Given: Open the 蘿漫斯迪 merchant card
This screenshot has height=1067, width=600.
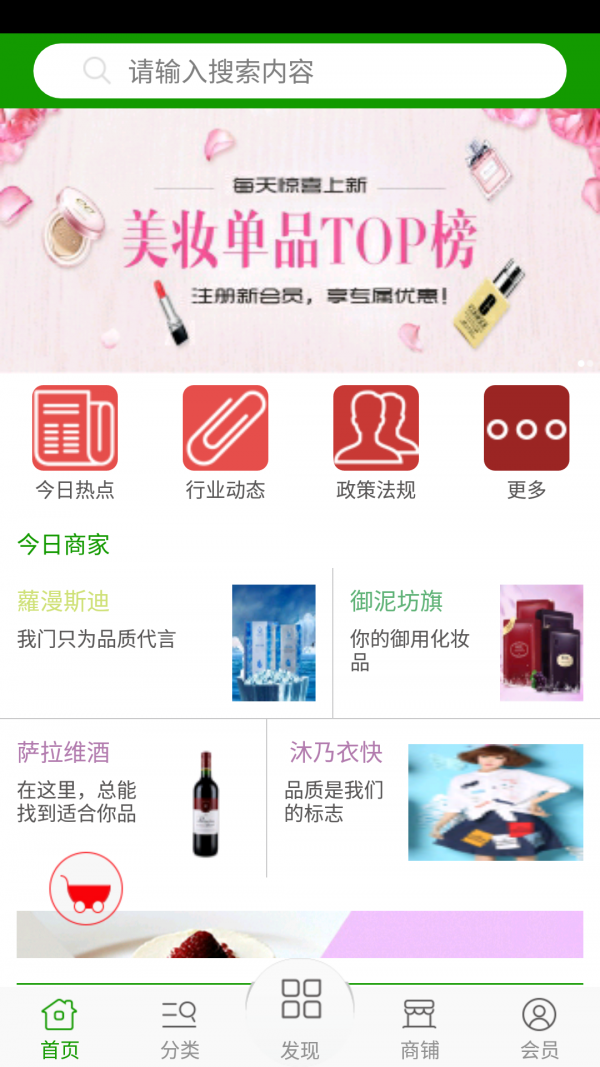Looking at the screenshot, I should pos(166,642).
